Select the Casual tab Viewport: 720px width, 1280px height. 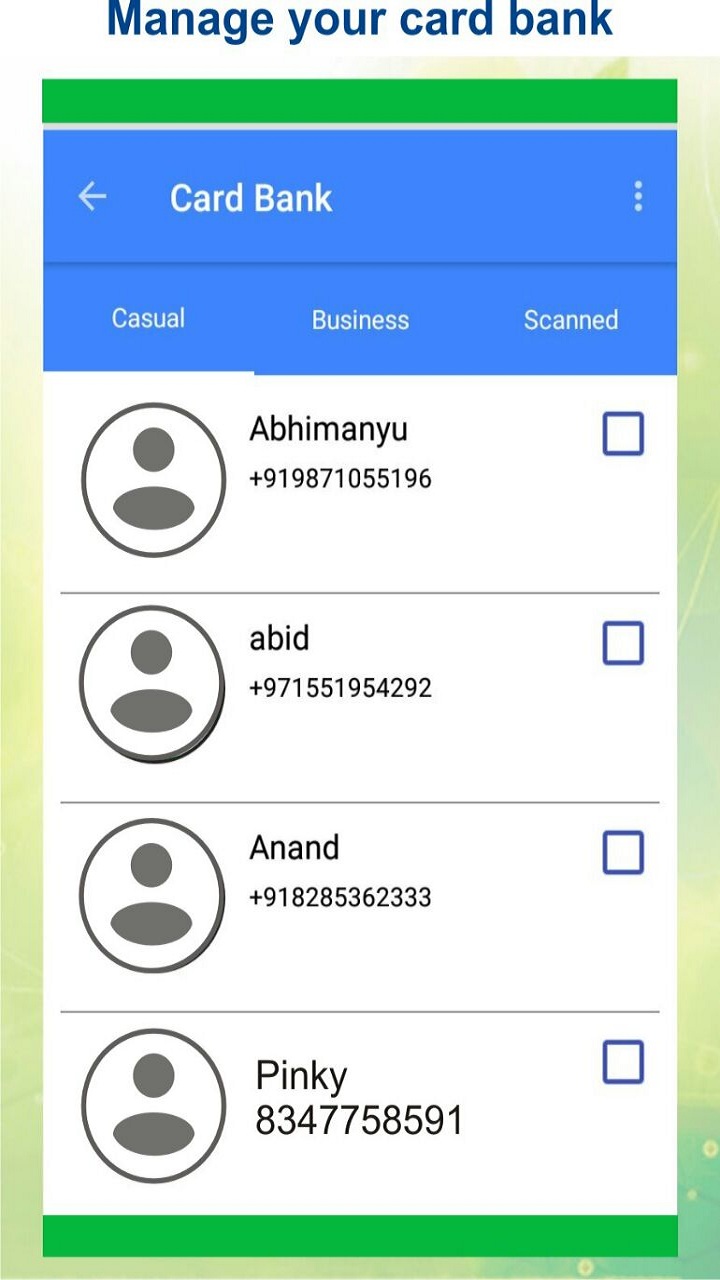148,317
